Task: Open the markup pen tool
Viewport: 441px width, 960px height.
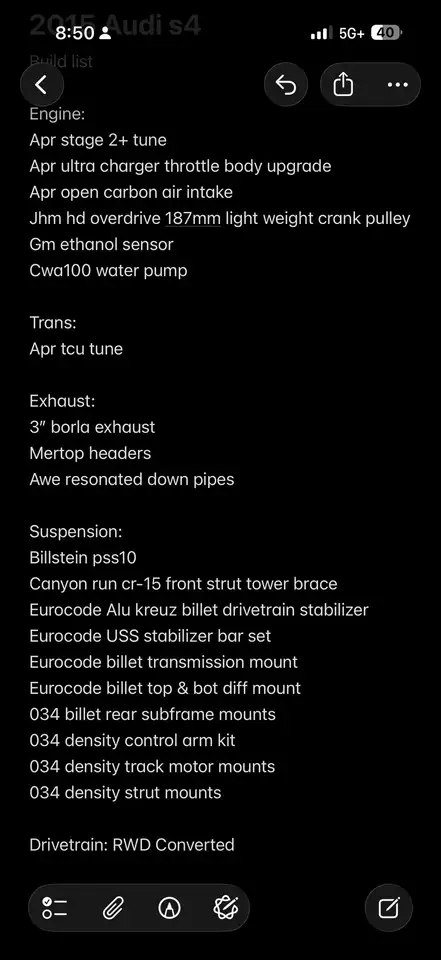Action: pos(170,907)
